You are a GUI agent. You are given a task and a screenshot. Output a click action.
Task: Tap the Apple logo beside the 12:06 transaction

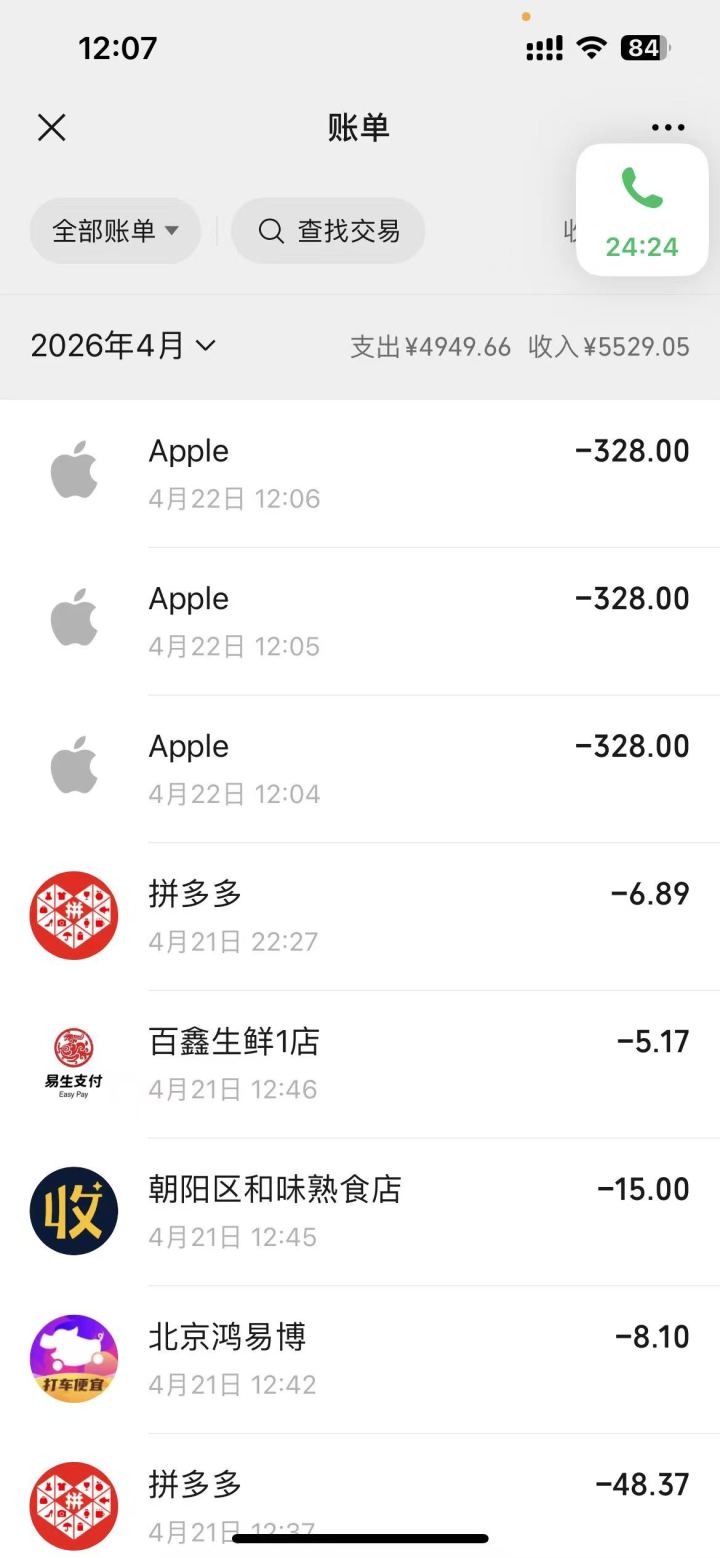(x=73, y=471)
